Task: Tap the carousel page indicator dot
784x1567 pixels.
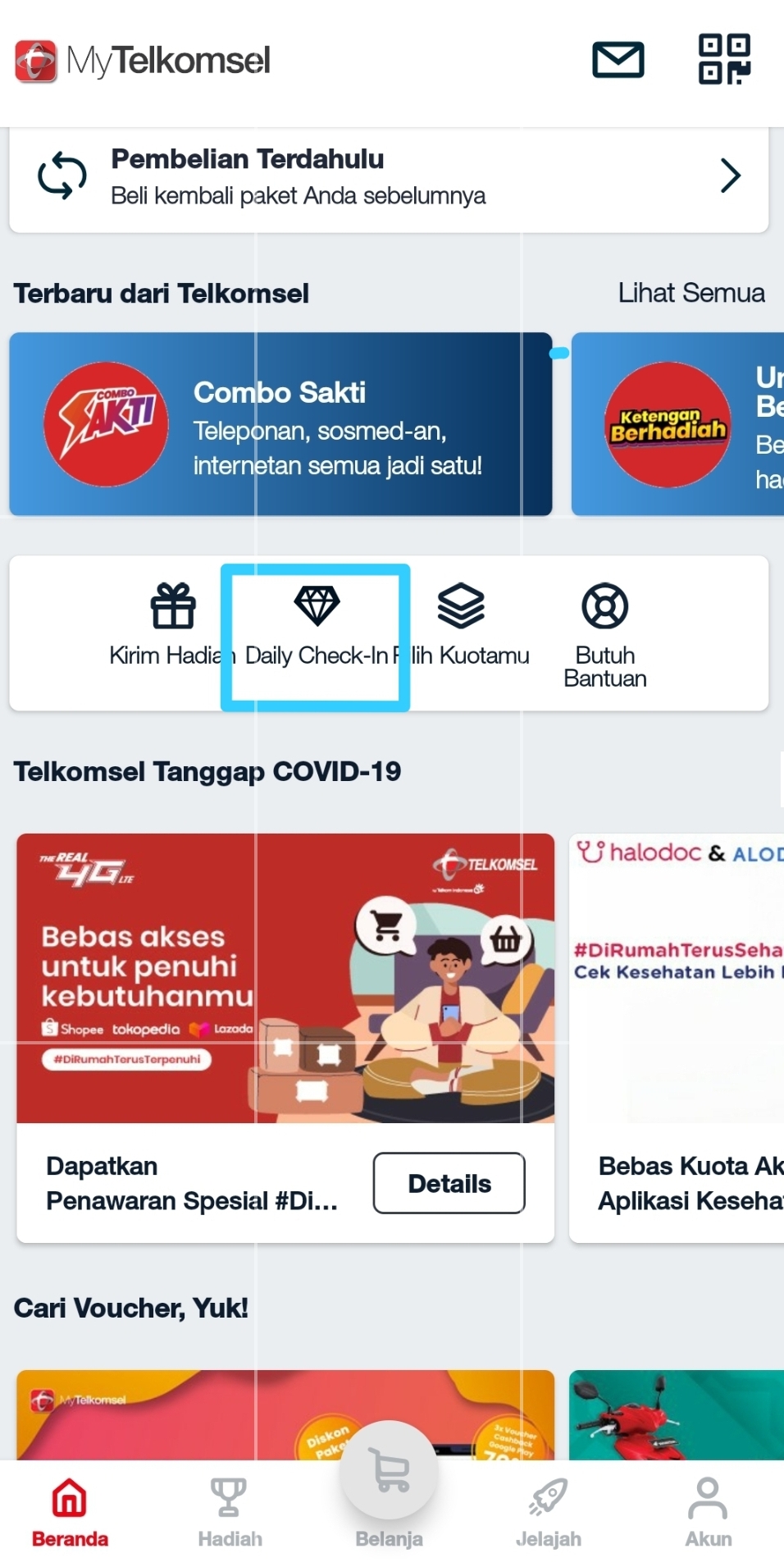Action: pos(558,351)
